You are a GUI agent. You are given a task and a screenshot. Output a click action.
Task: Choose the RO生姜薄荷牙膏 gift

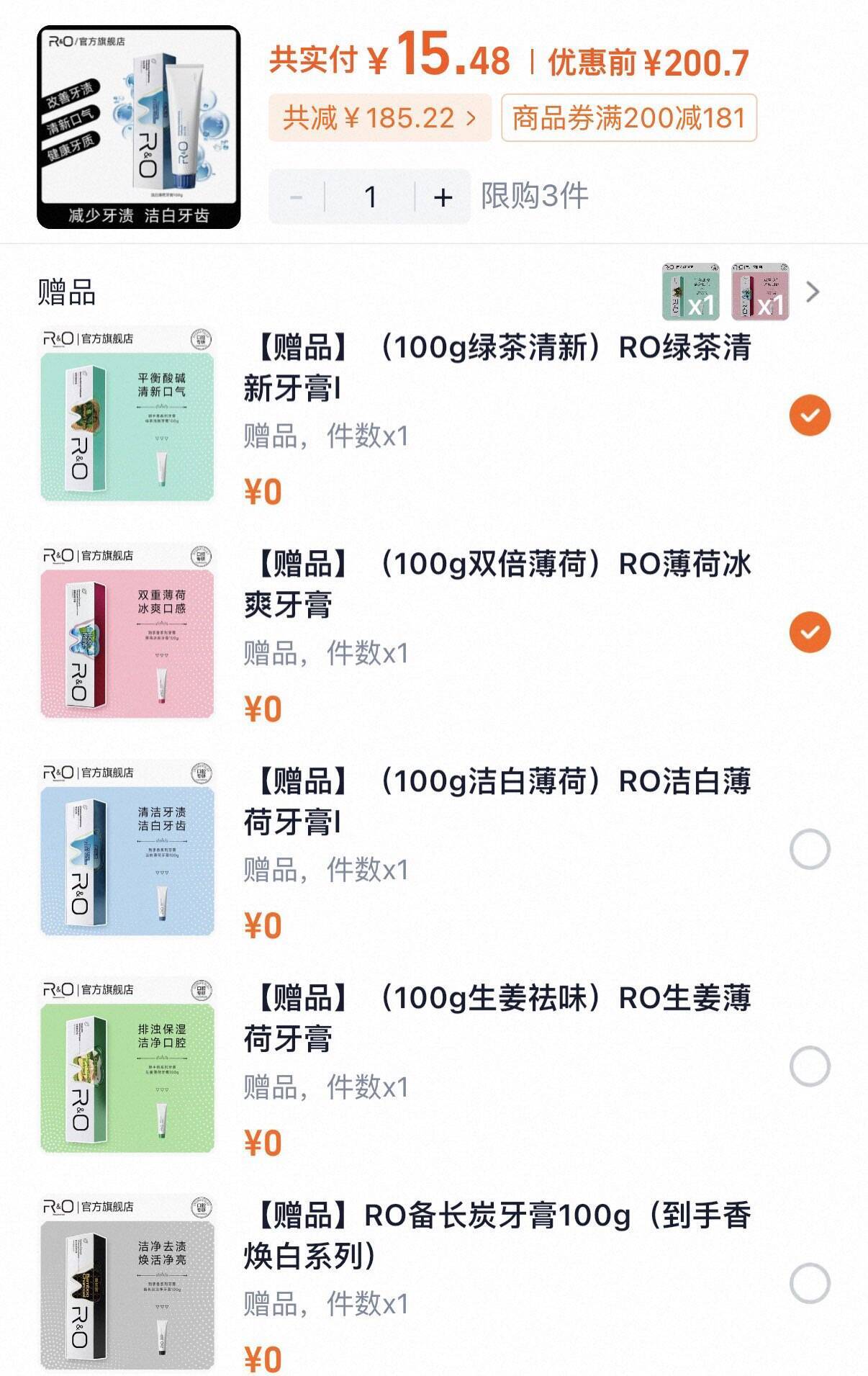click(x=810, y=1066)
